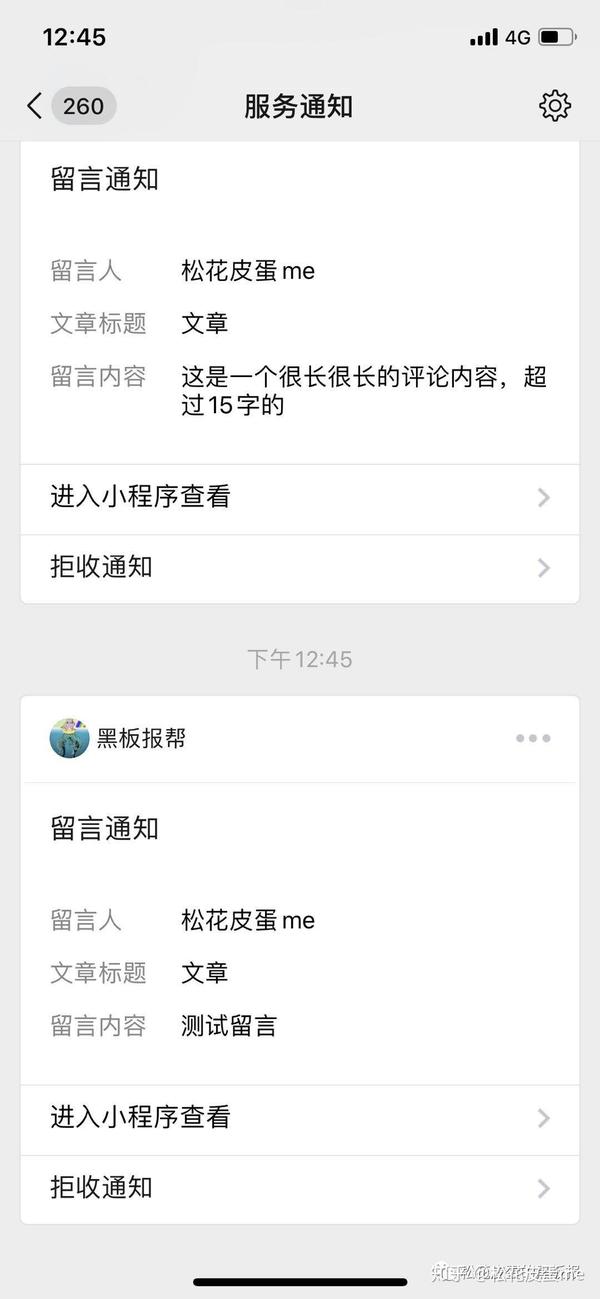The image size is (600, 1299).
Task: Open the three-dot menu beside 黑板报帮
Action: click(533, 739)
